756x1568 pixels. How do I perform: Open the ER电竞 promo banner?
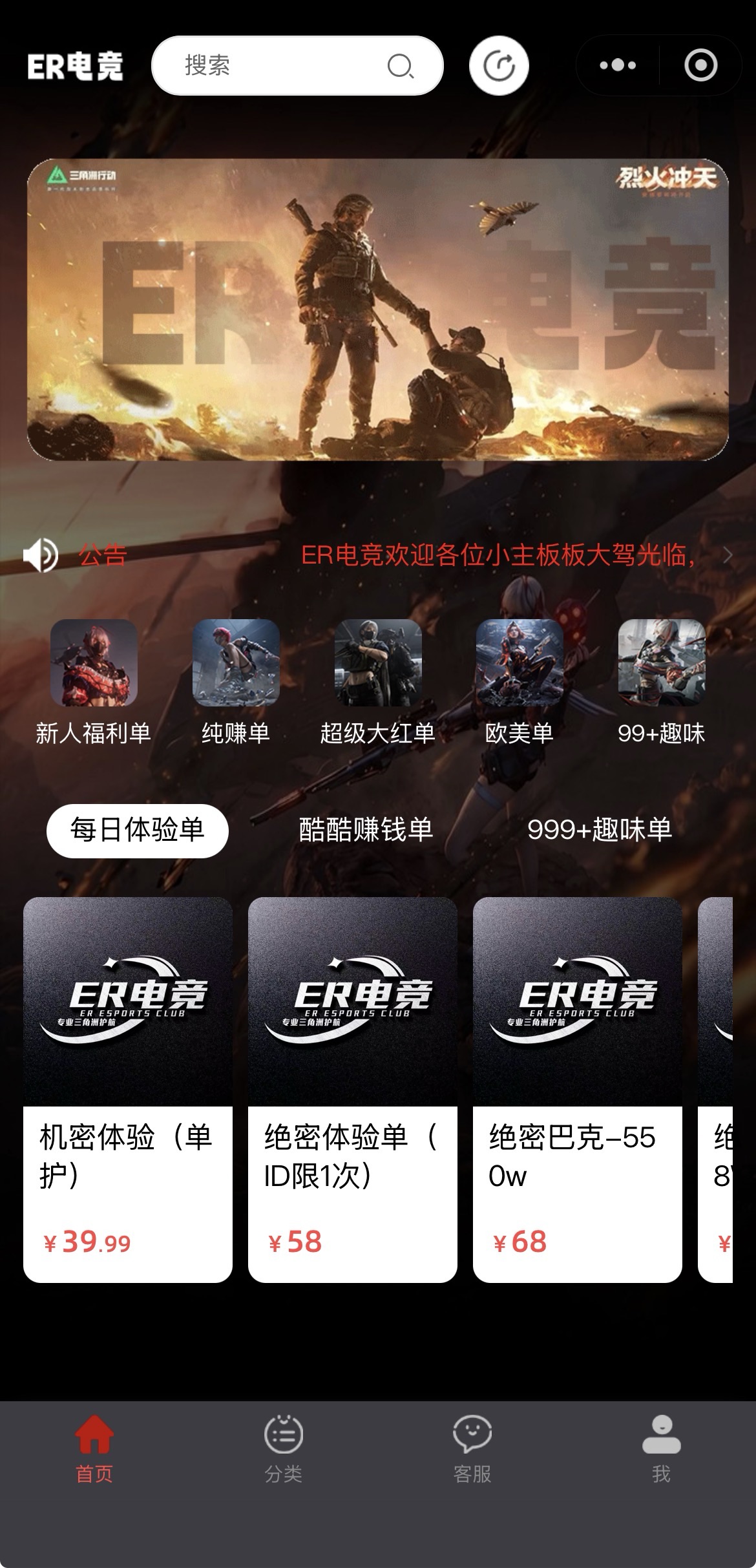point(378,309)
